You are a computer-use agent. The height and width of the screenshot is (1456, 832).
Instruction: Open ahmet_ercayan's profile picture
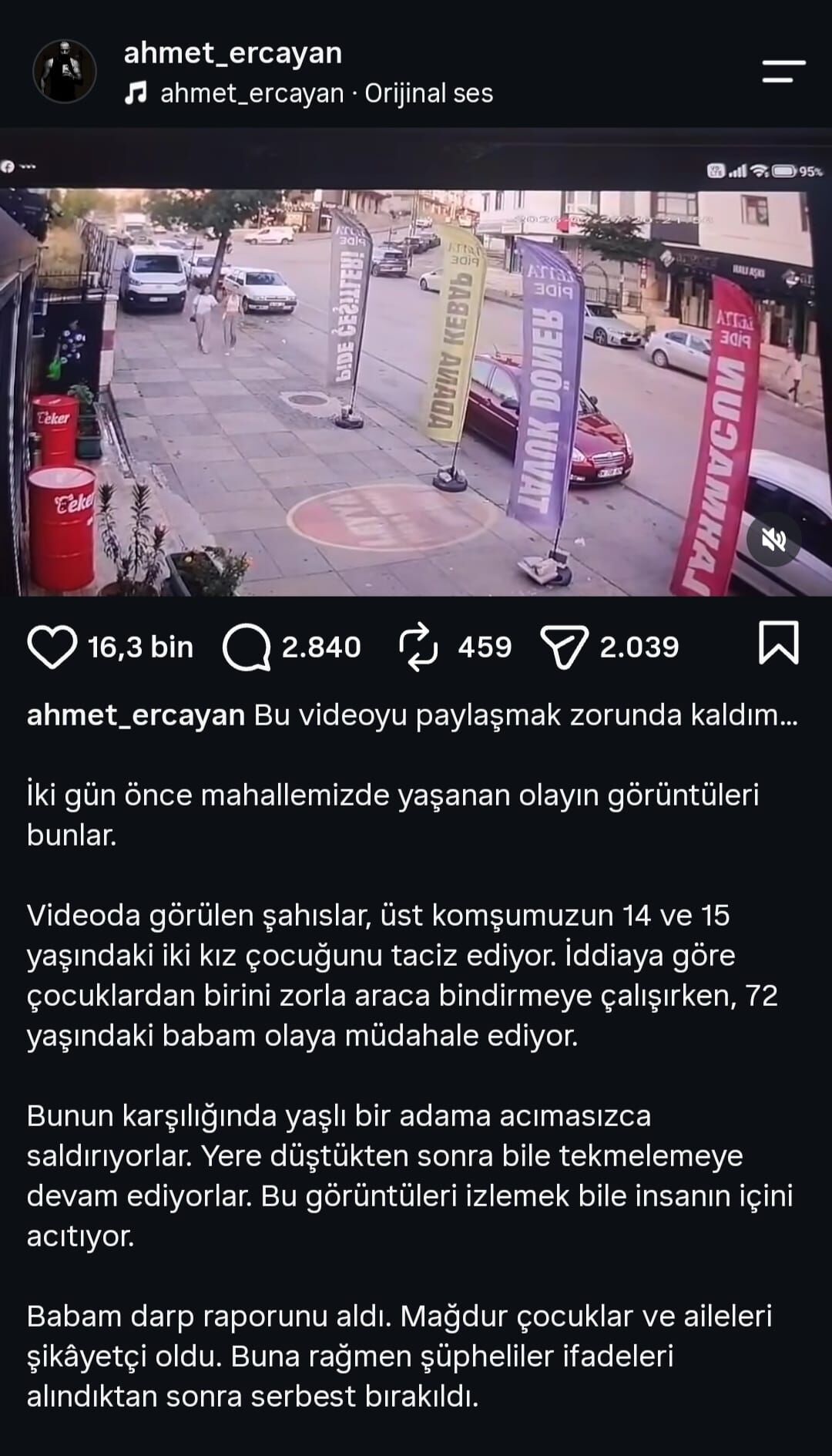coord(65,71)
